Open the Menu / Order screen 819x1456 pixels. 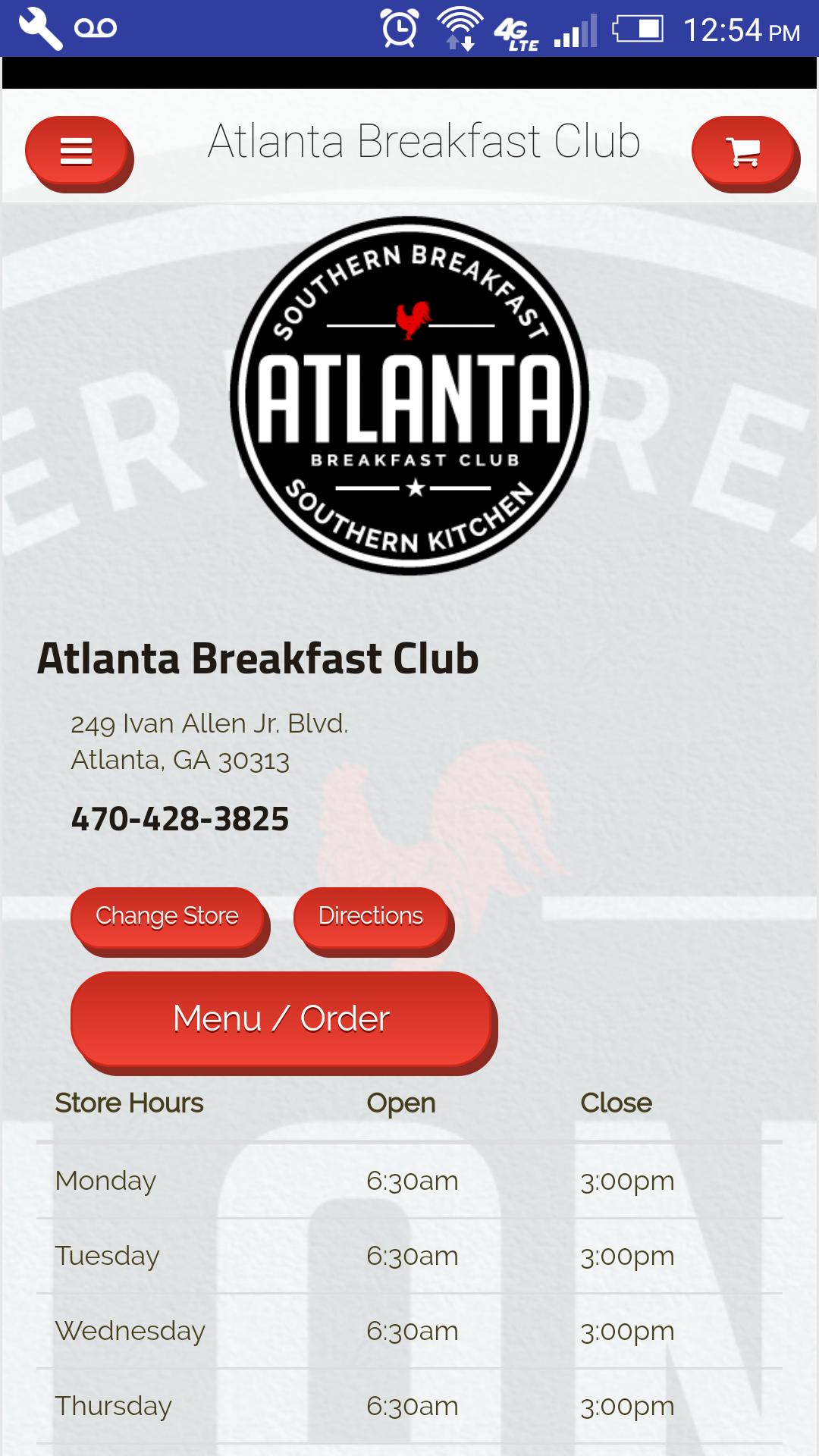(x=281, y=1019)
